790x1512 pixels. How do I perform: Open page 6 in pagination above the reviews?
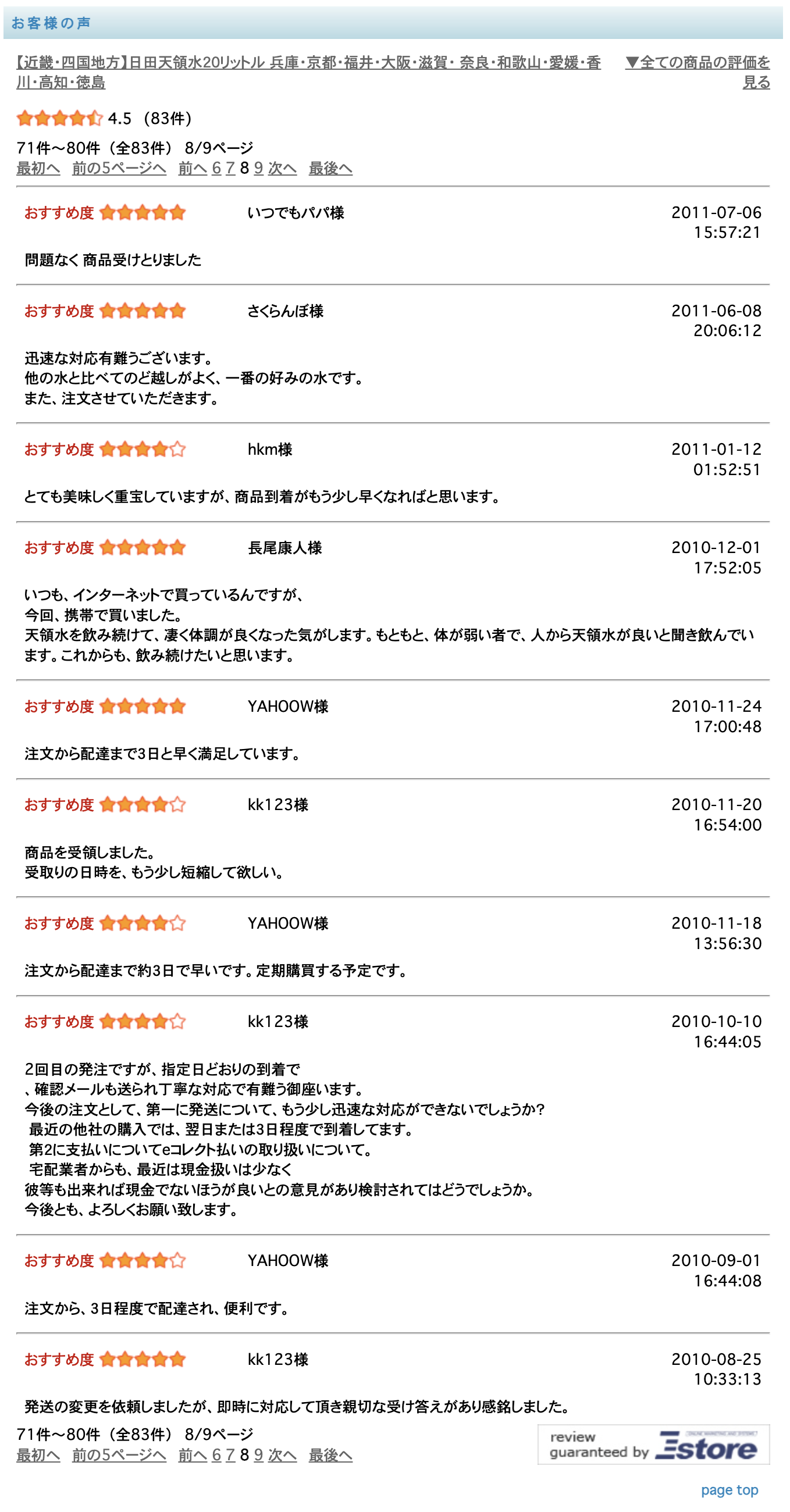tap(217, 169)
